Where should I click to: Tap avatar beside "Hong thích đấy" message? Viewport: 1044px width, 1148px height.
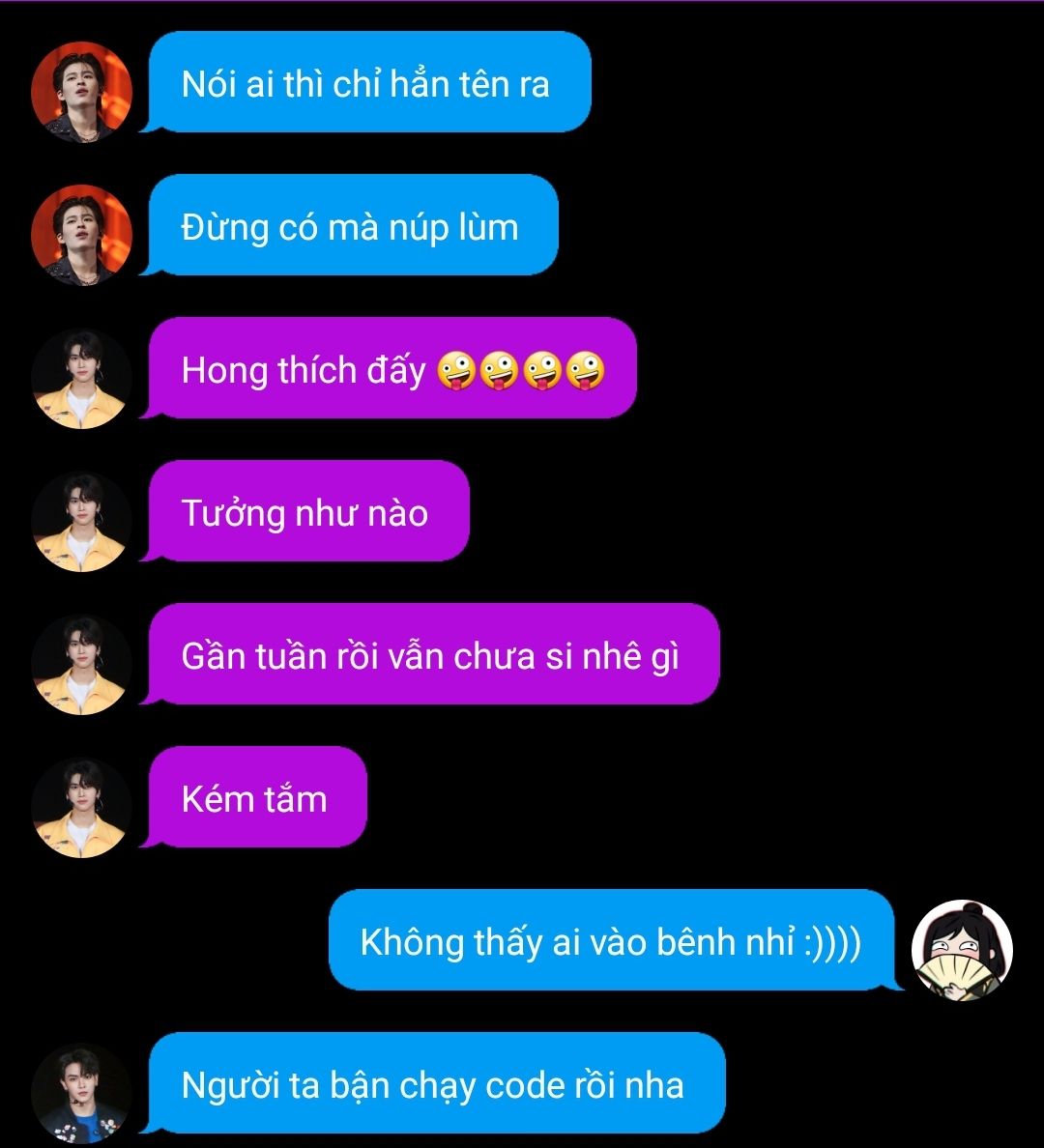81,378
